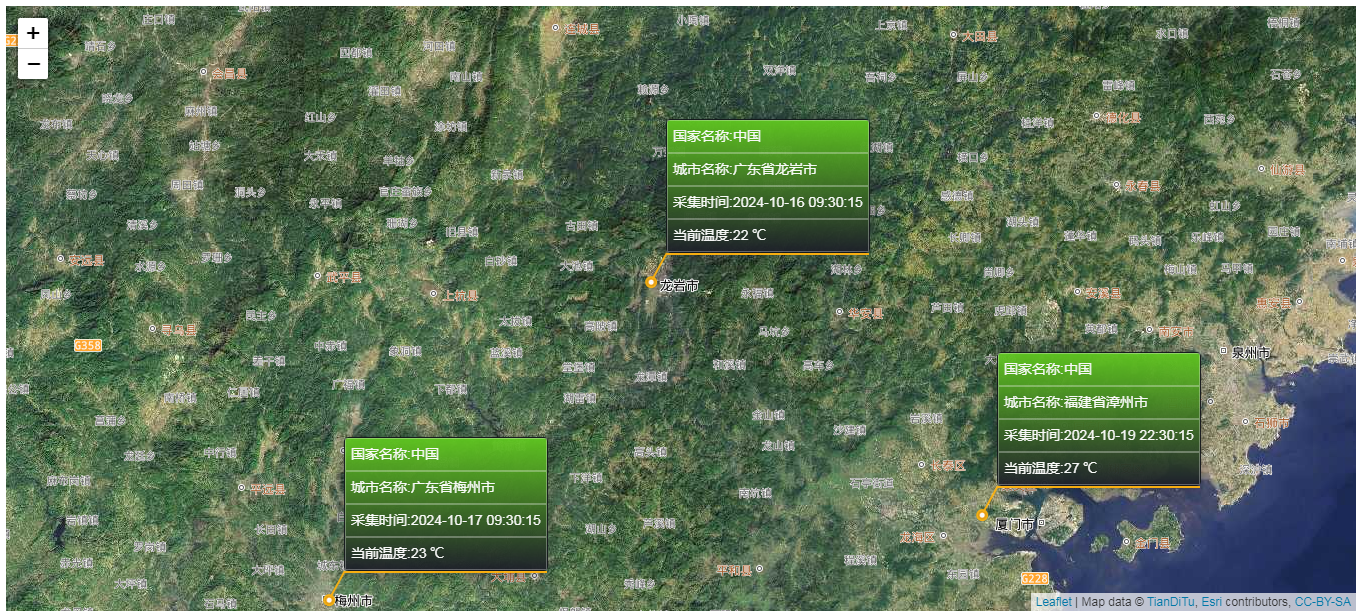
Task: Tap the marker at 梅州市
Action: tap(329, 600)
